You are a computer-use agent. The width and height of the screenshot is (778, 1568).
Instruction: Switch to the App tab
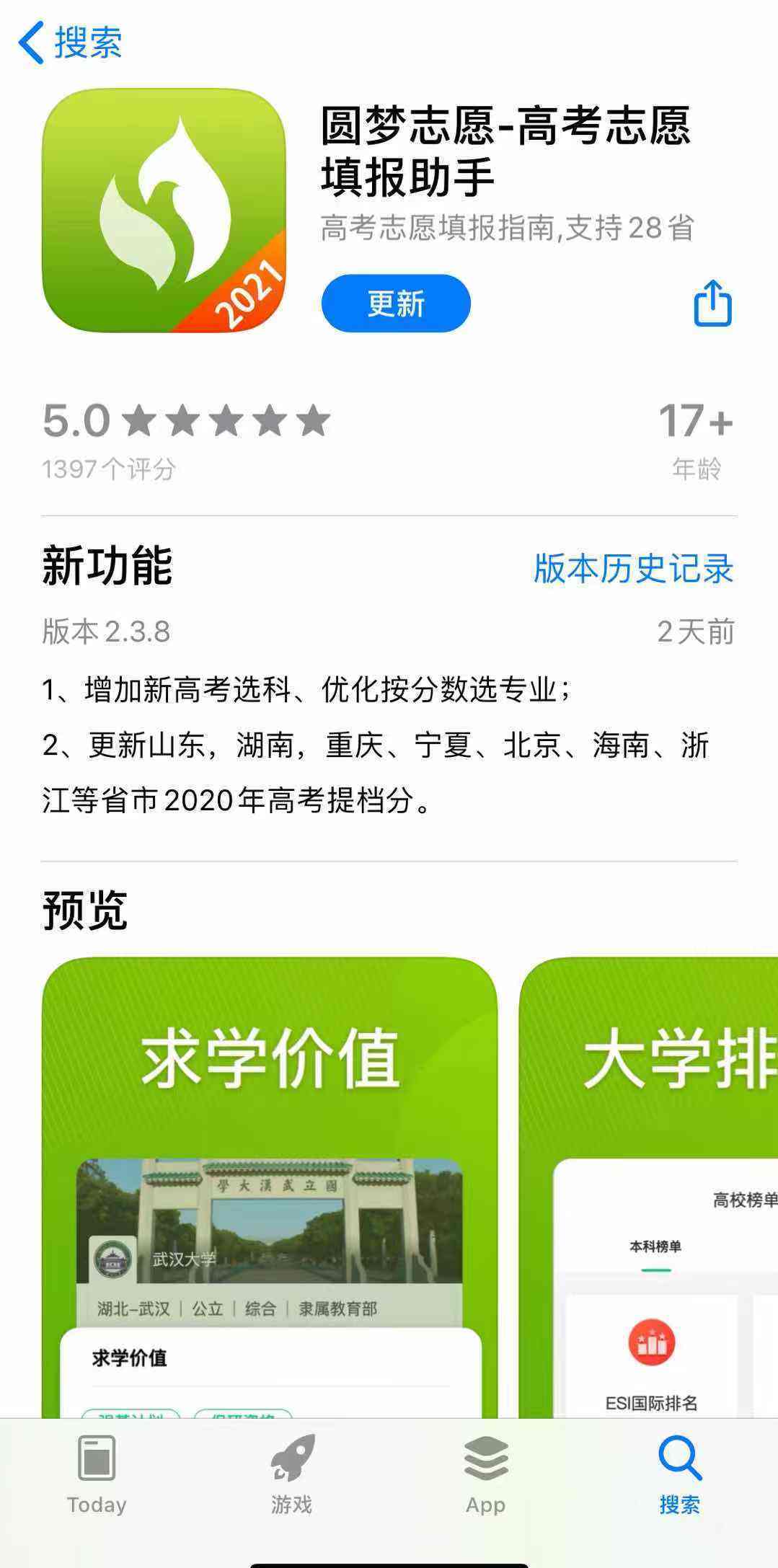[485, 1474]
